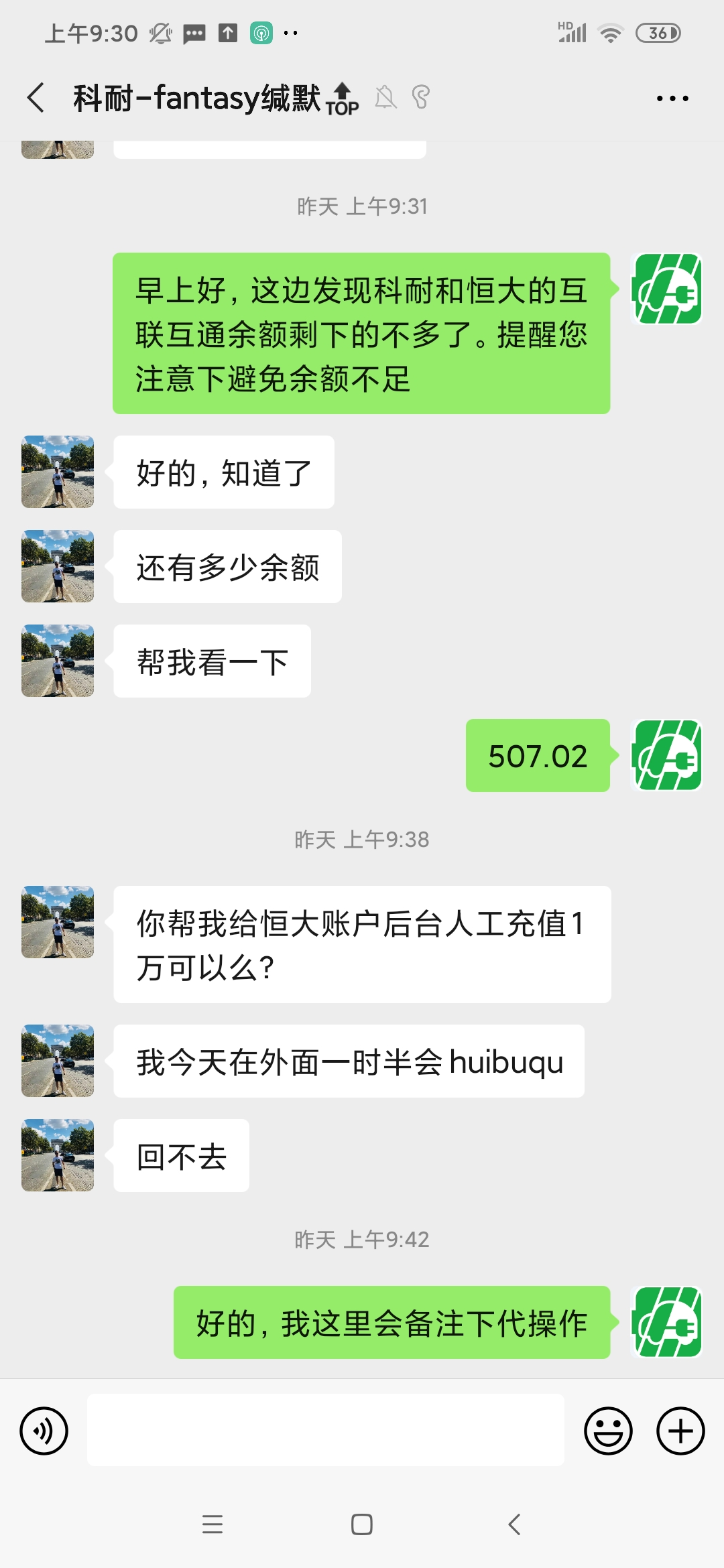The image size is (724, 1568).
Task: Go back to the chat list
Action: (x=36, y=98)
